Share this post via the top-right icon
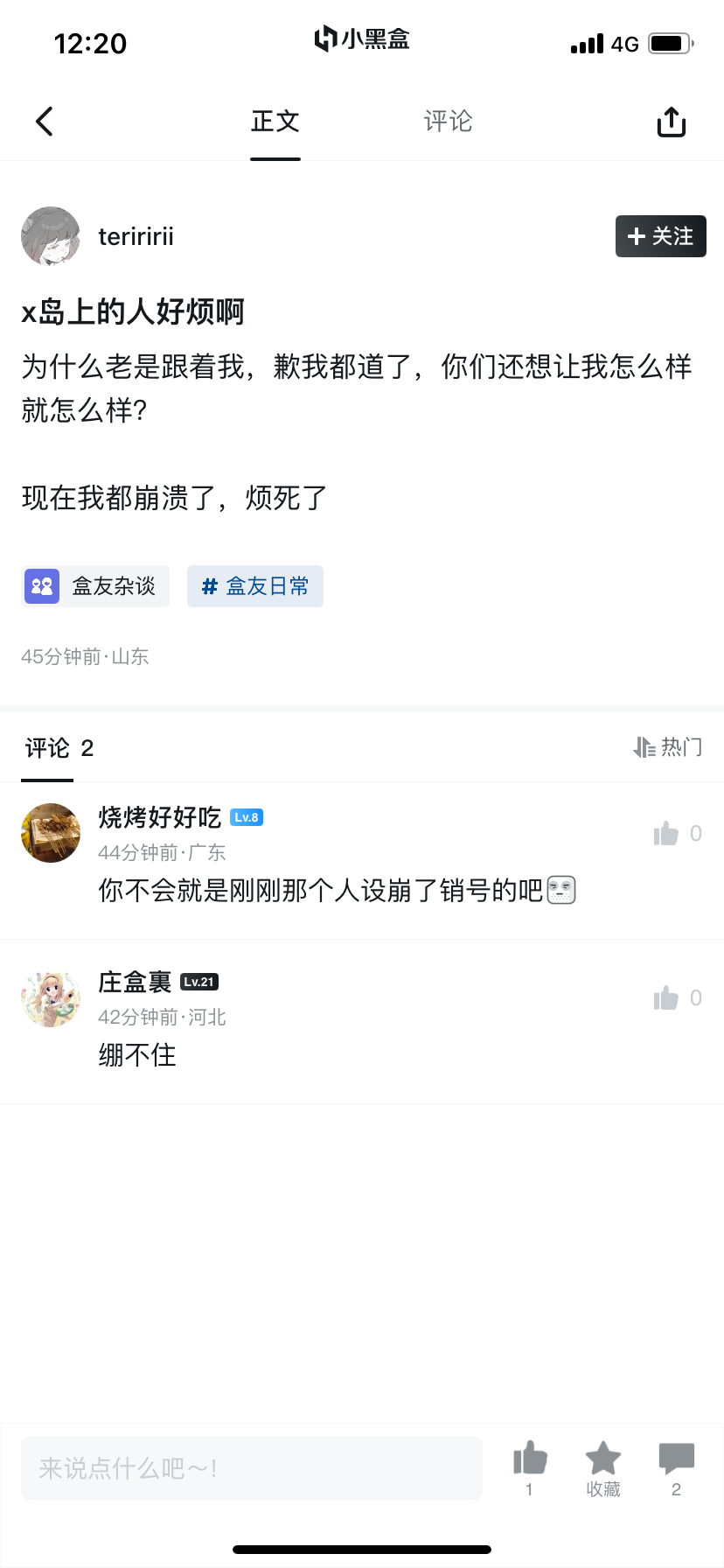This screenshot has height=1568, width=724. coord(671,122)
